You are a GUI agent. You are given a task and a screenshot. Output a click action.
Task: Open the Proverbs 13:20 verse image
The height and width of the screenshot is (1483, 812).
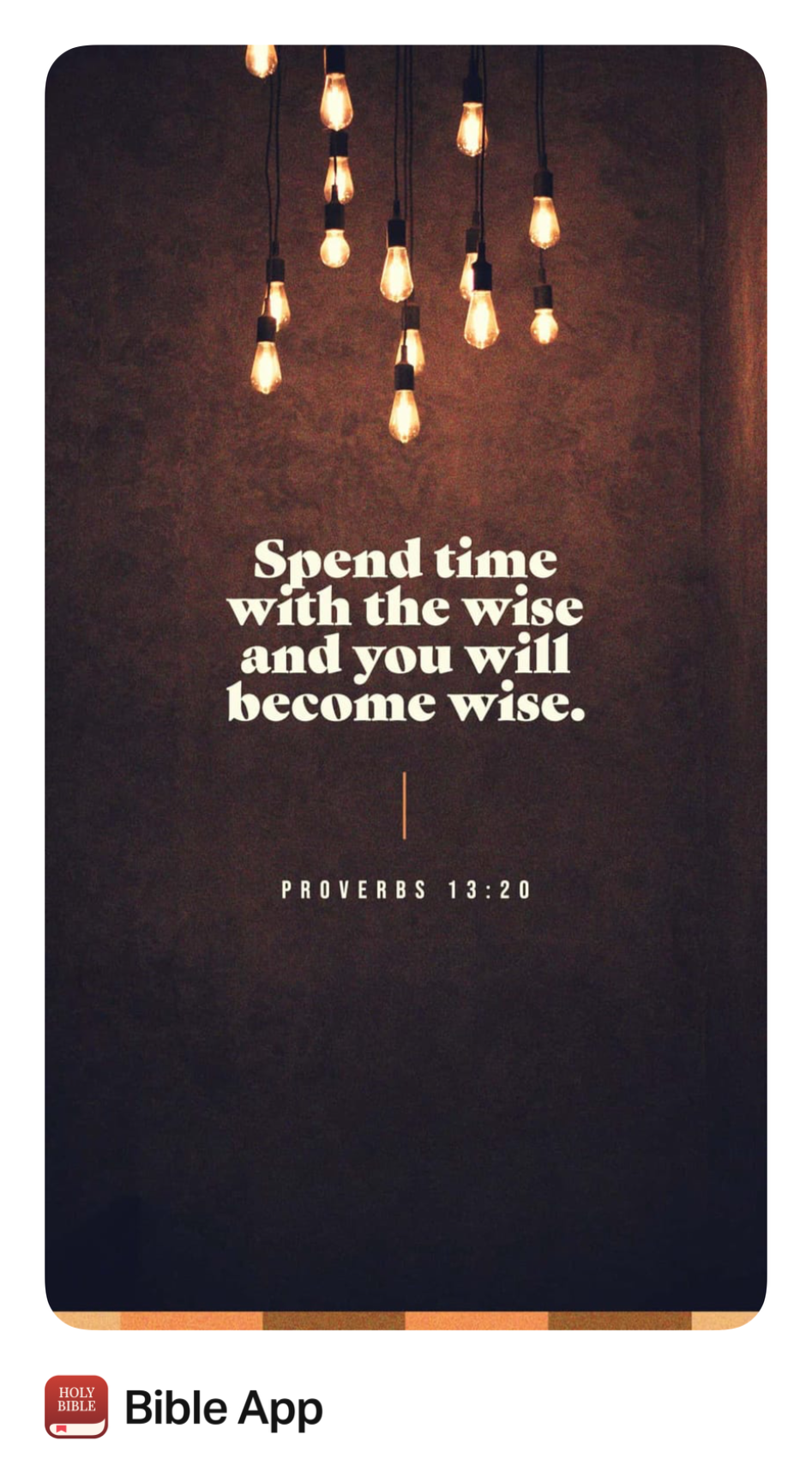[406, 687]
